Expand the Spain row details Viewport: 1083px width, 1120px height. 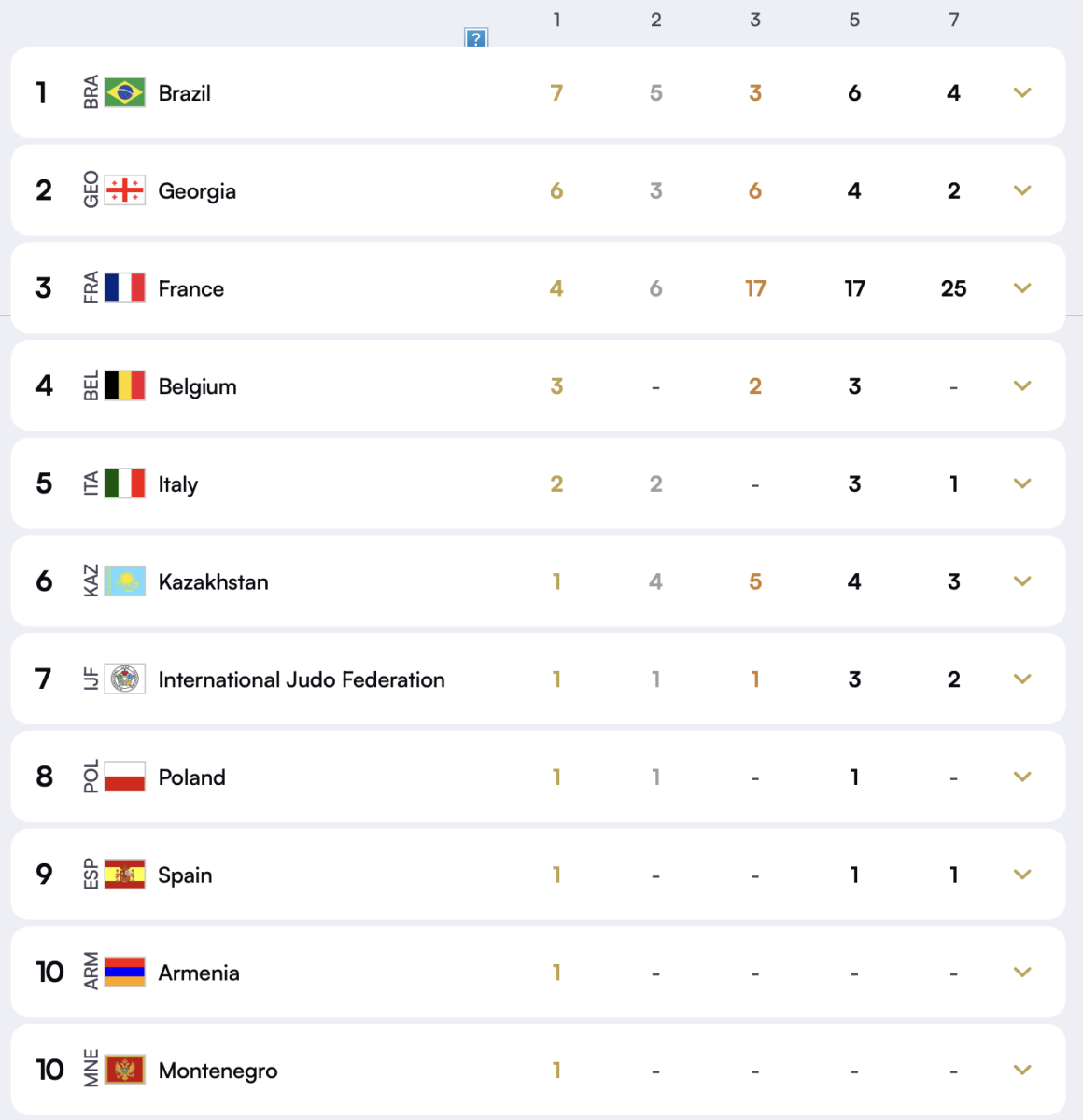[1021, 875]
